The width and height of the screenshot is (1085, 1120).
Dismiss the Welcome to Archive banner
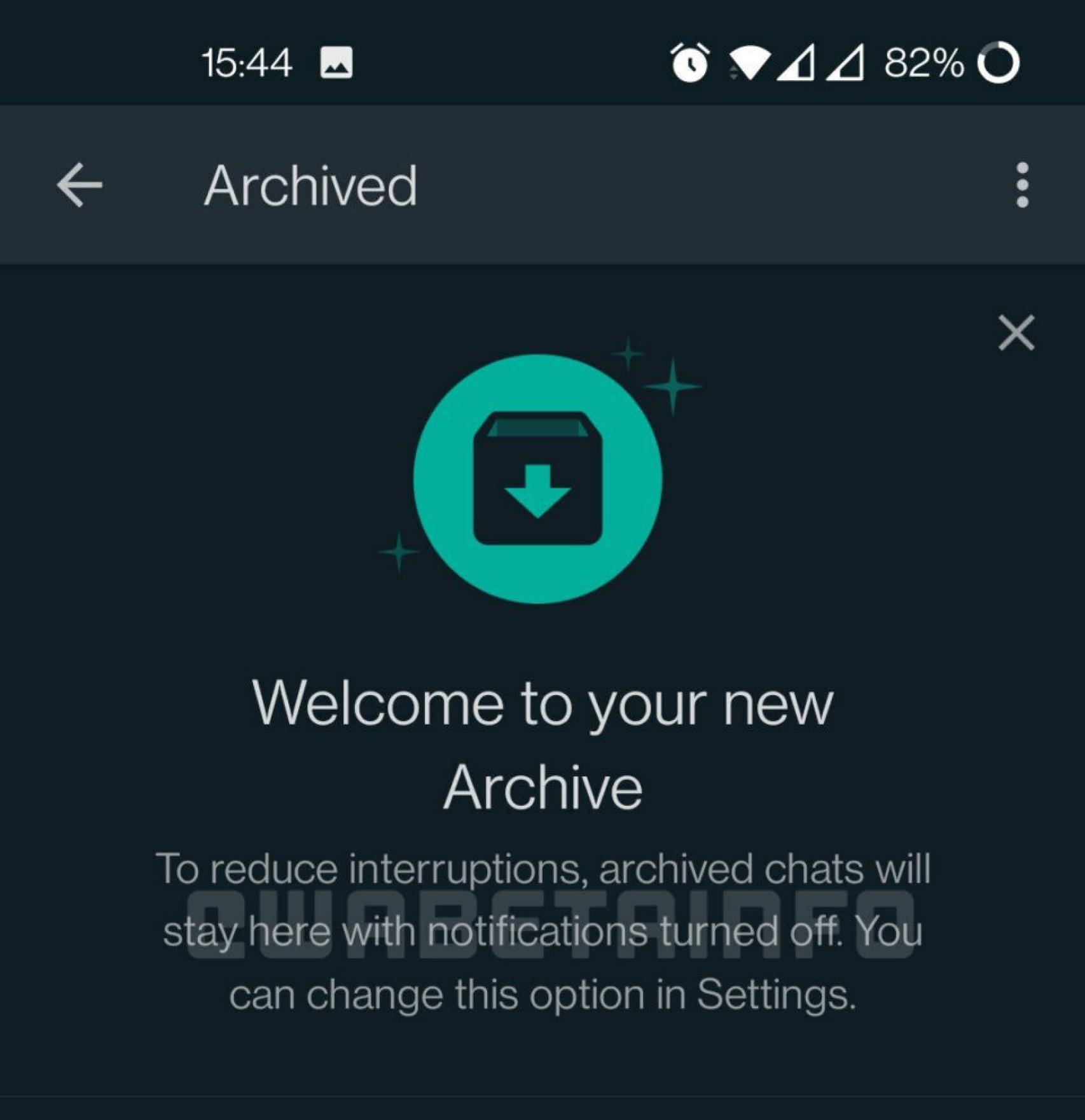[x=1016, y=332]
